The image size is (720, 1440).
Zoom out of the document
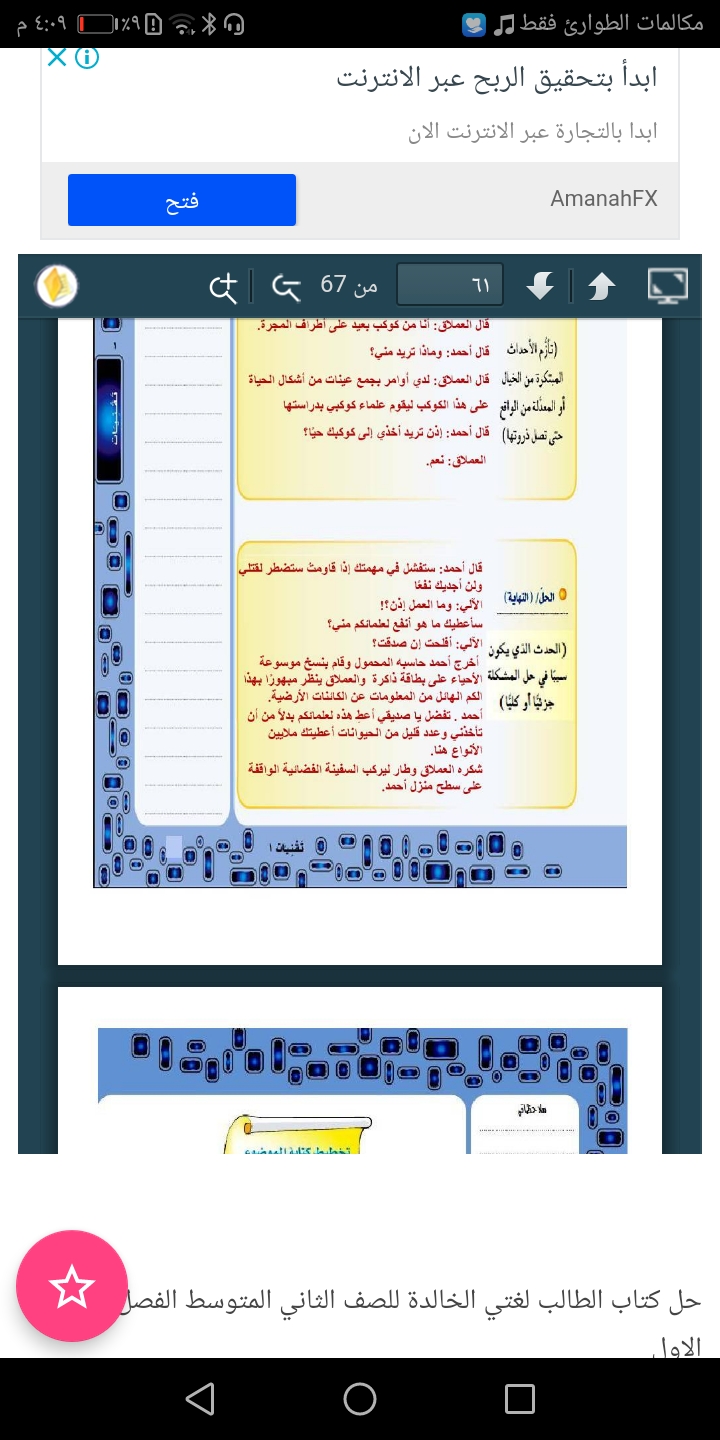click(x=286, y=288)
